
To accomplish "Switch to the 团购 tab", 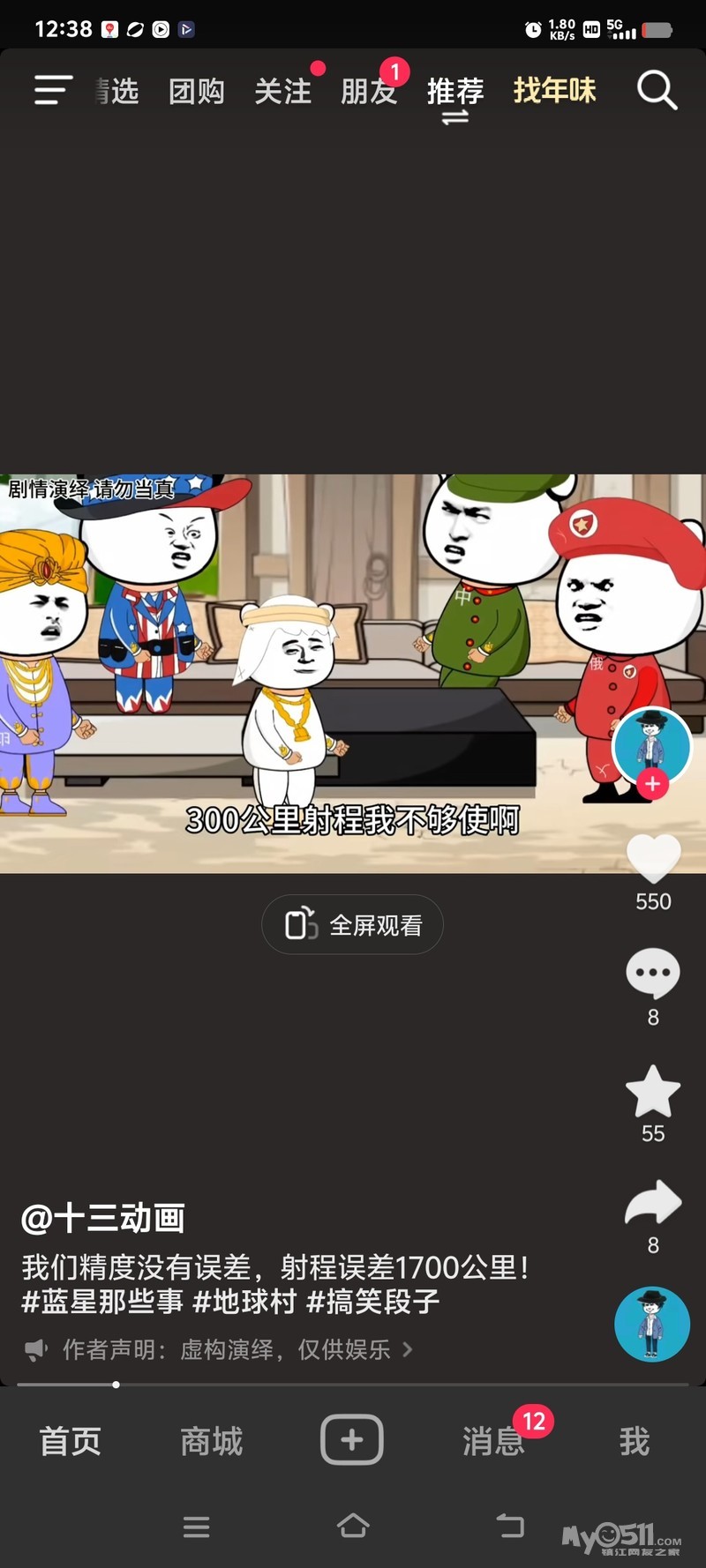I will [197, 91].
